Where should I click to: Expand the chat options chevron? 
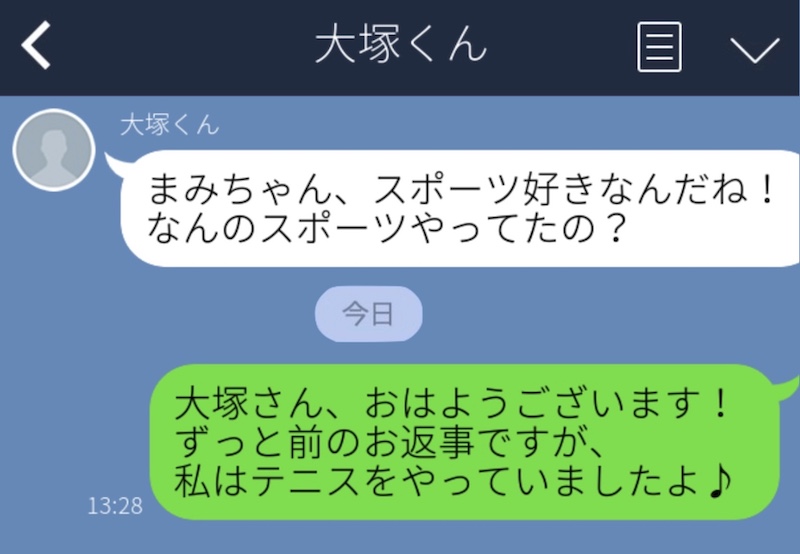pos(754,49)
